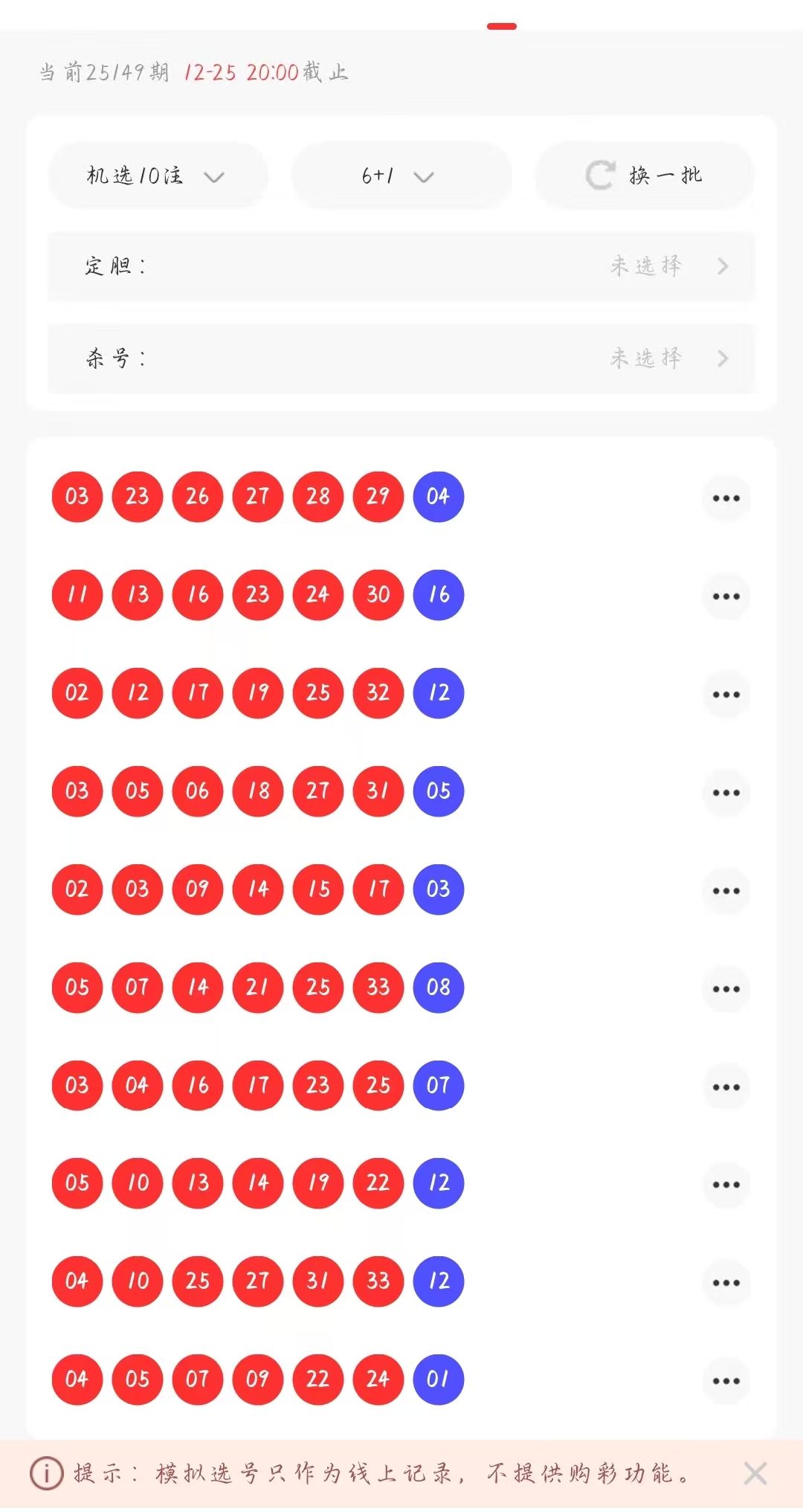The width and height of the screenshot is (803, 1512).
Task: Refresh numbers with 换一批
Action: pyautogui.click(x=644, y=176)
